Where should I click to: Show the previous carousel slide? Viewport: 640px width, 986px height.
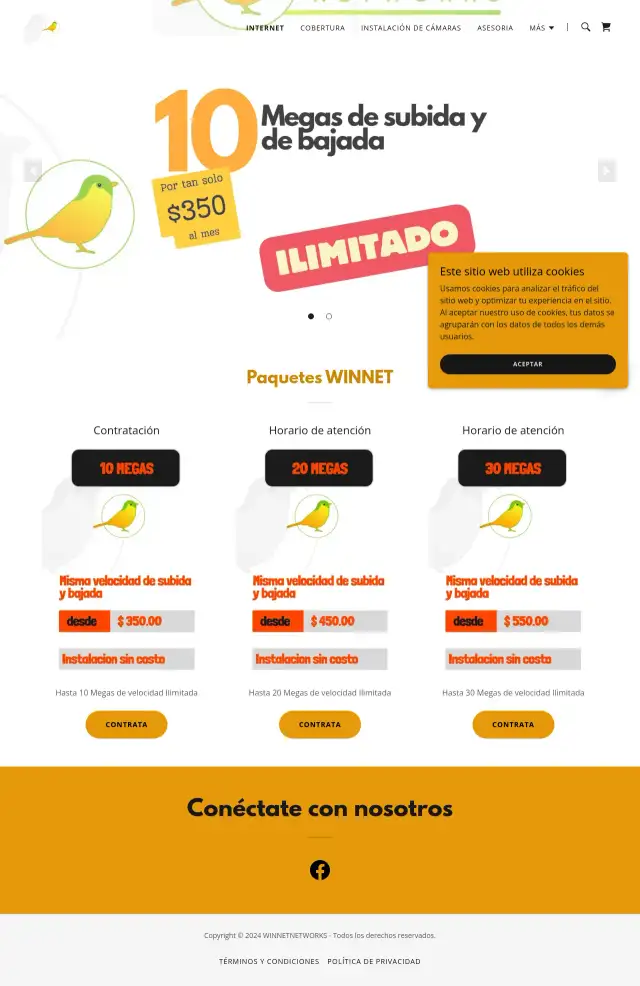pos(33,170)
